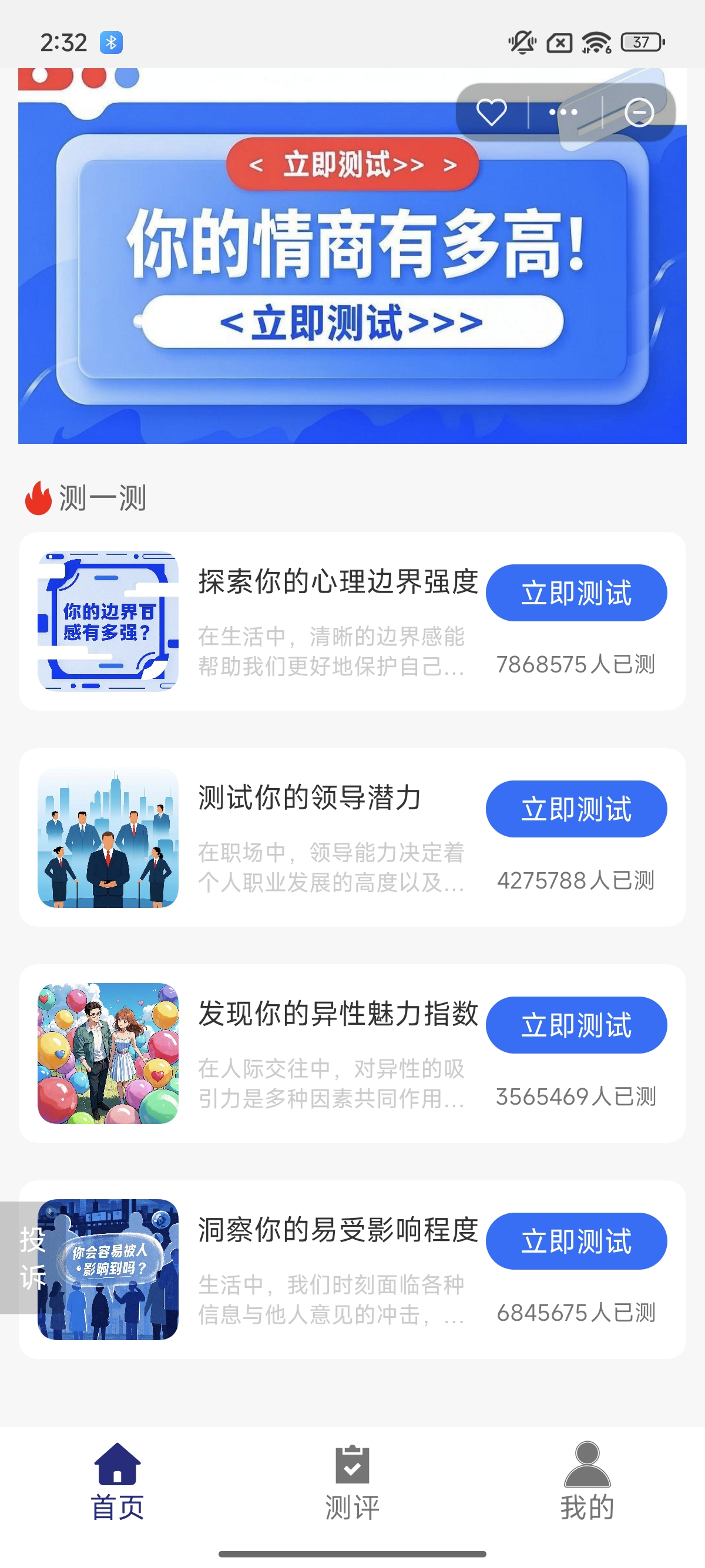Switch to the 测评 tab

(x=352, y=1481)
